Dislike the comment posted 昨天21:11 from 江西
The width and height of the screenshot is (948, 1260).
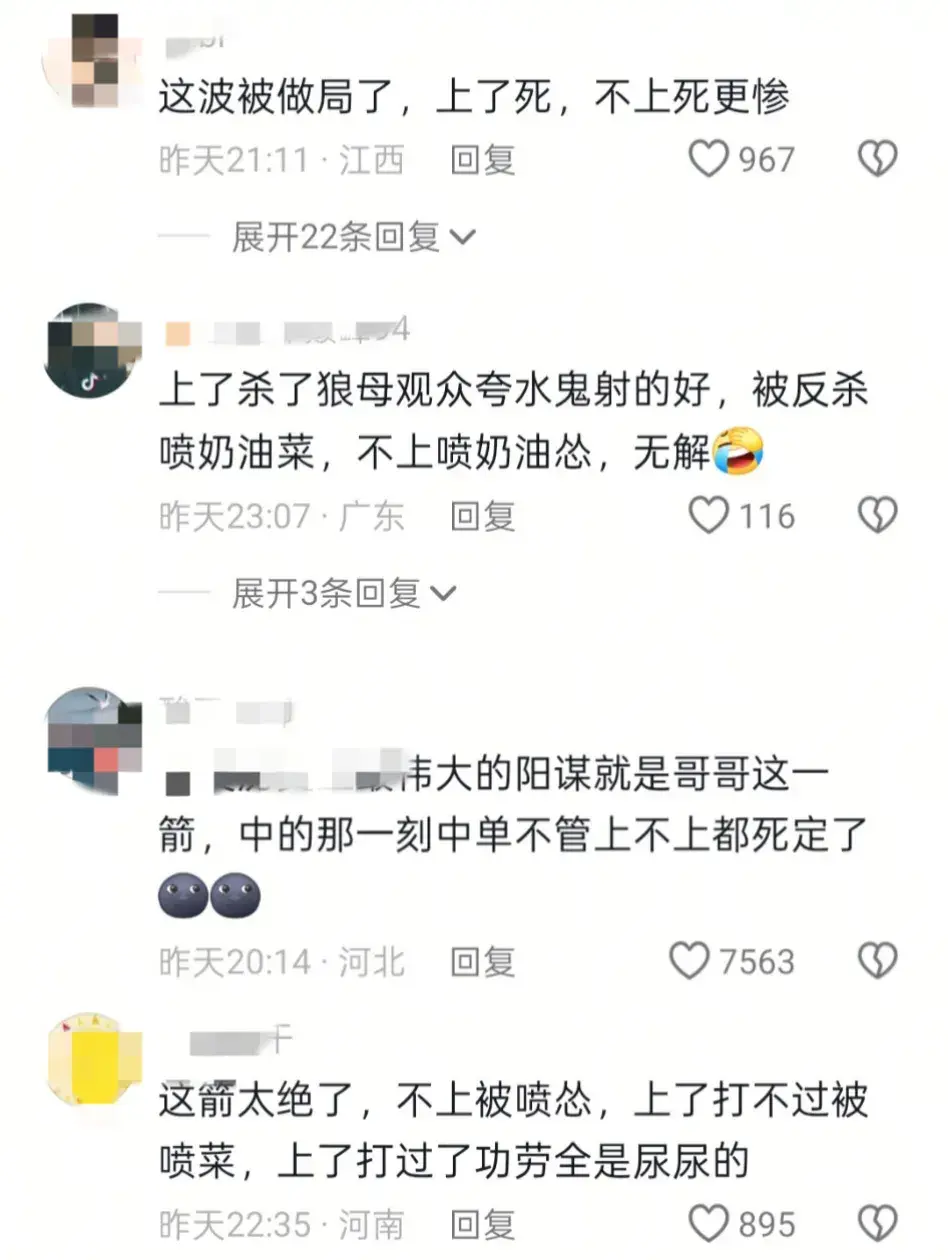tap(878, 159)
